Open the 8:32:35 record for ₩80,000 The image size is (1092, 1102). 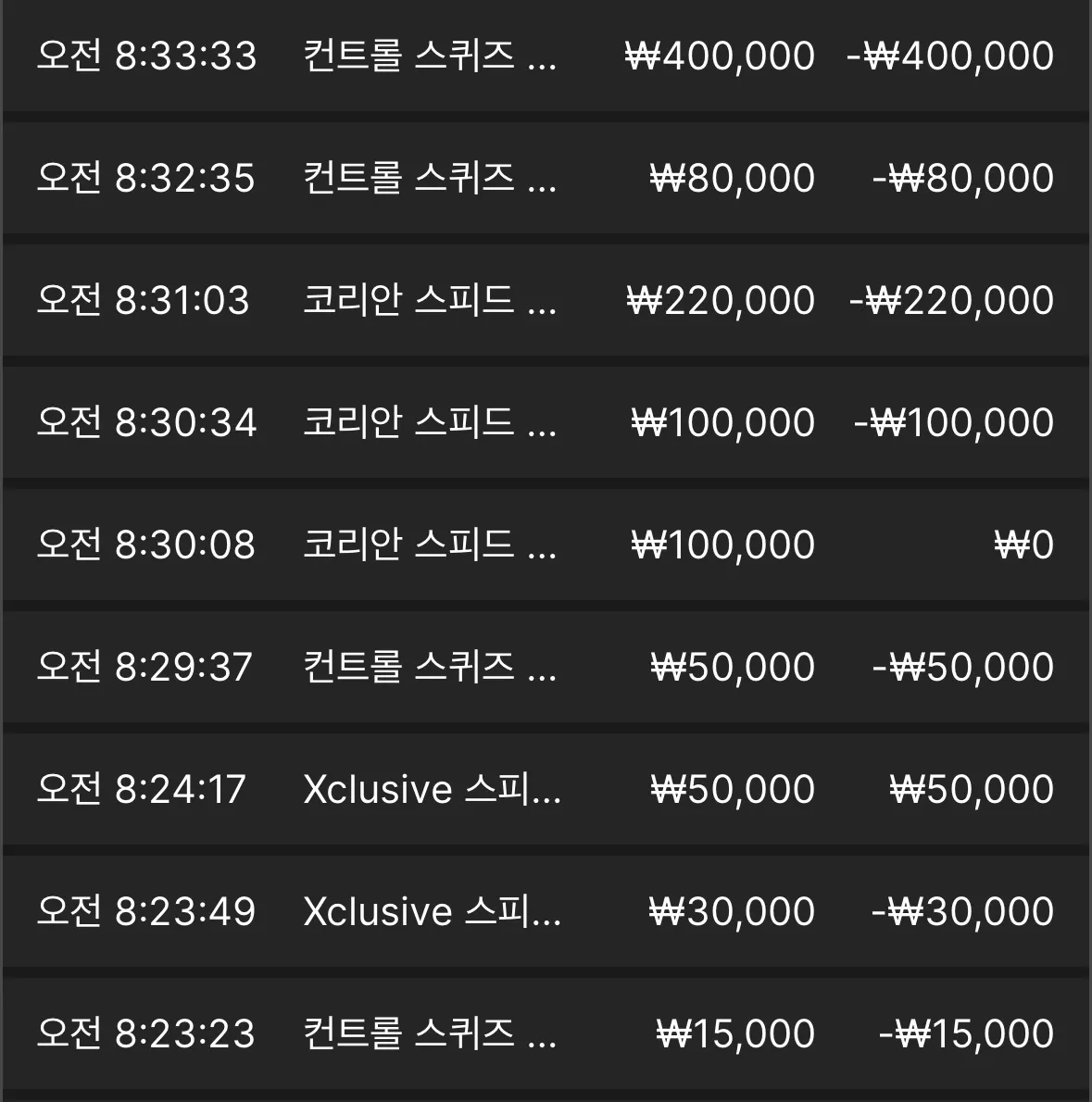coord(546,178)
